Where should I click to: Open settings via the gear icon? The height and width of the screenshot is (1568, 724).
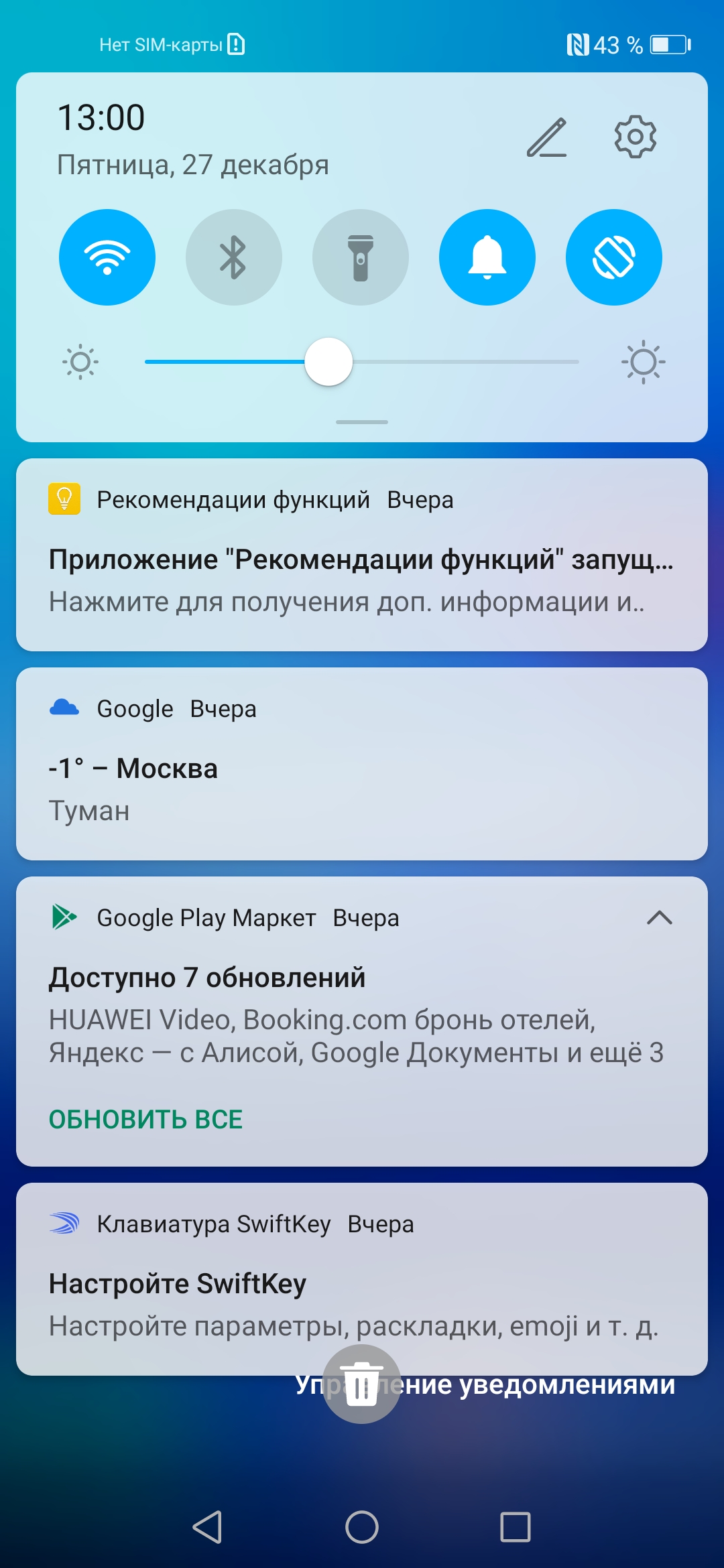tap(635, 137)
